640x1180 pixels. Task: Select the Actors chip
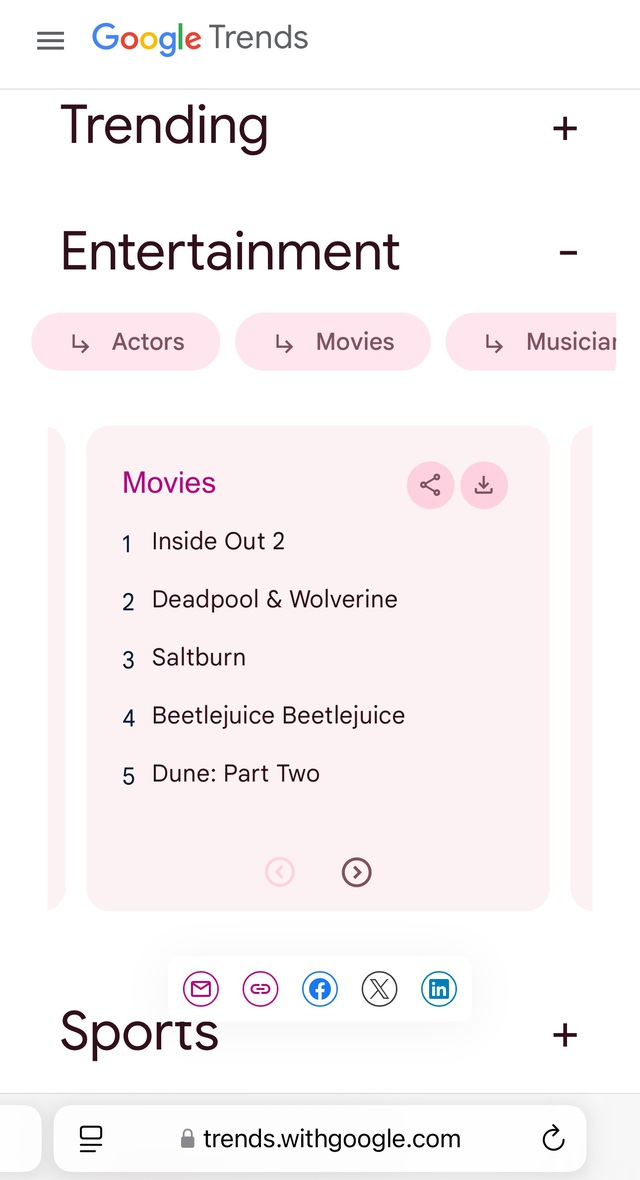pyautogui.click(x=126, y=342)
